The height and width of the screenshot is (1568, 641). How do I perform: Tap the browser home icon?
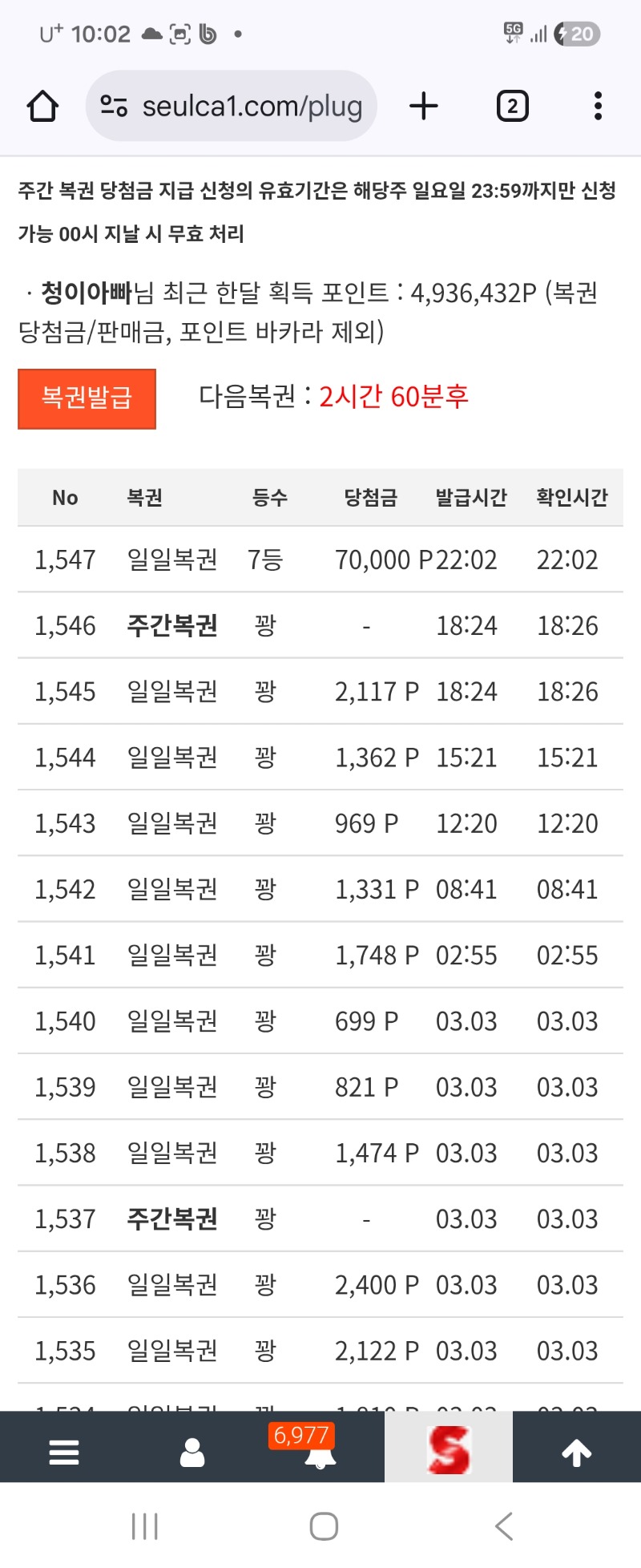42,106
